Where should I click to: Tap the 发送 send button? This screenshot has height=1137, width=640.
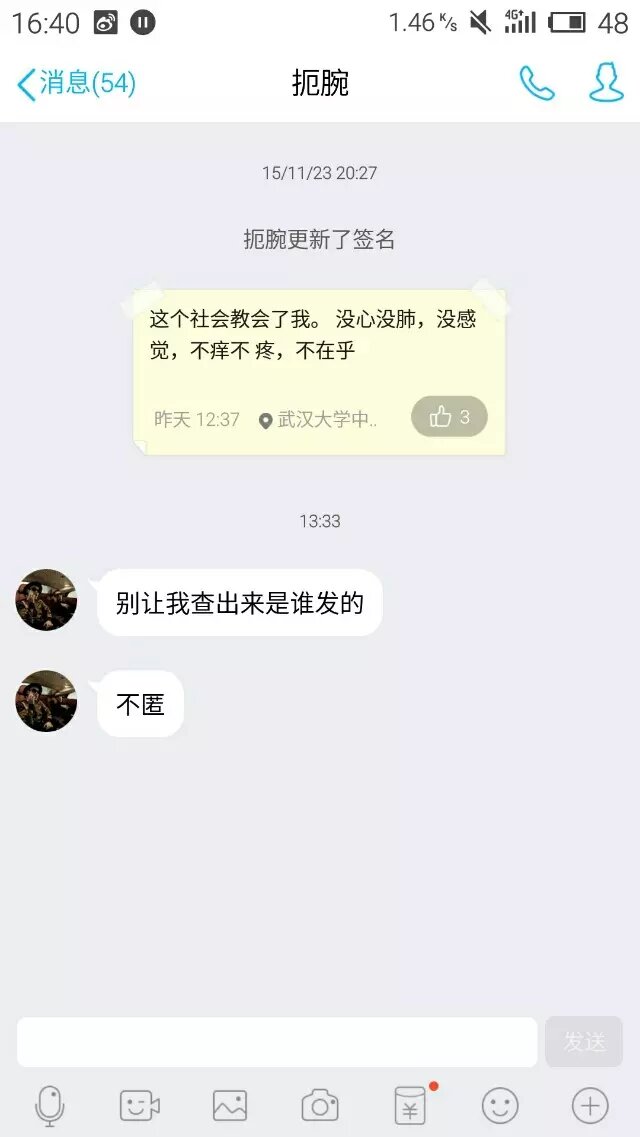[584, 1042]
